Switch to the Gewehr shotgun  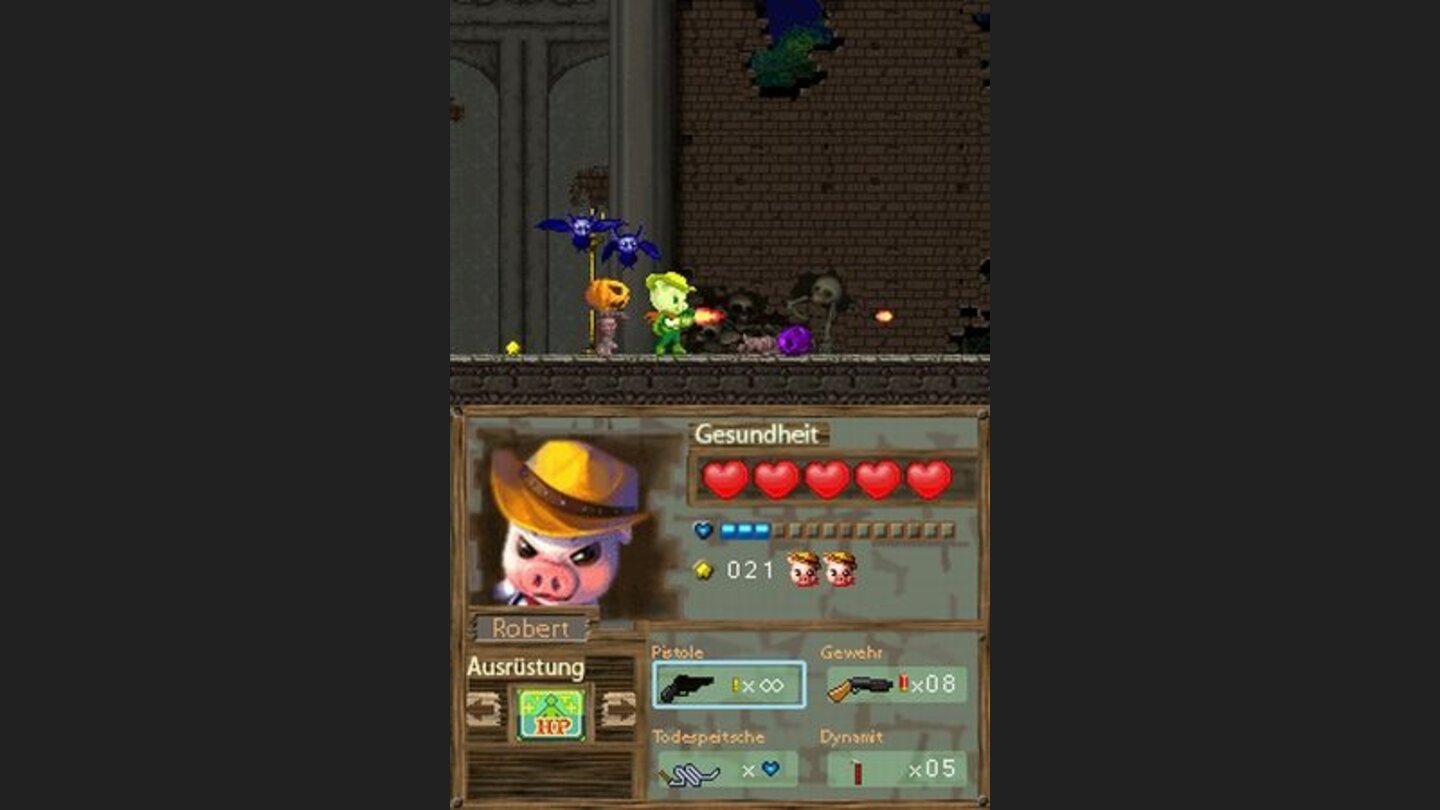point(896,685)
